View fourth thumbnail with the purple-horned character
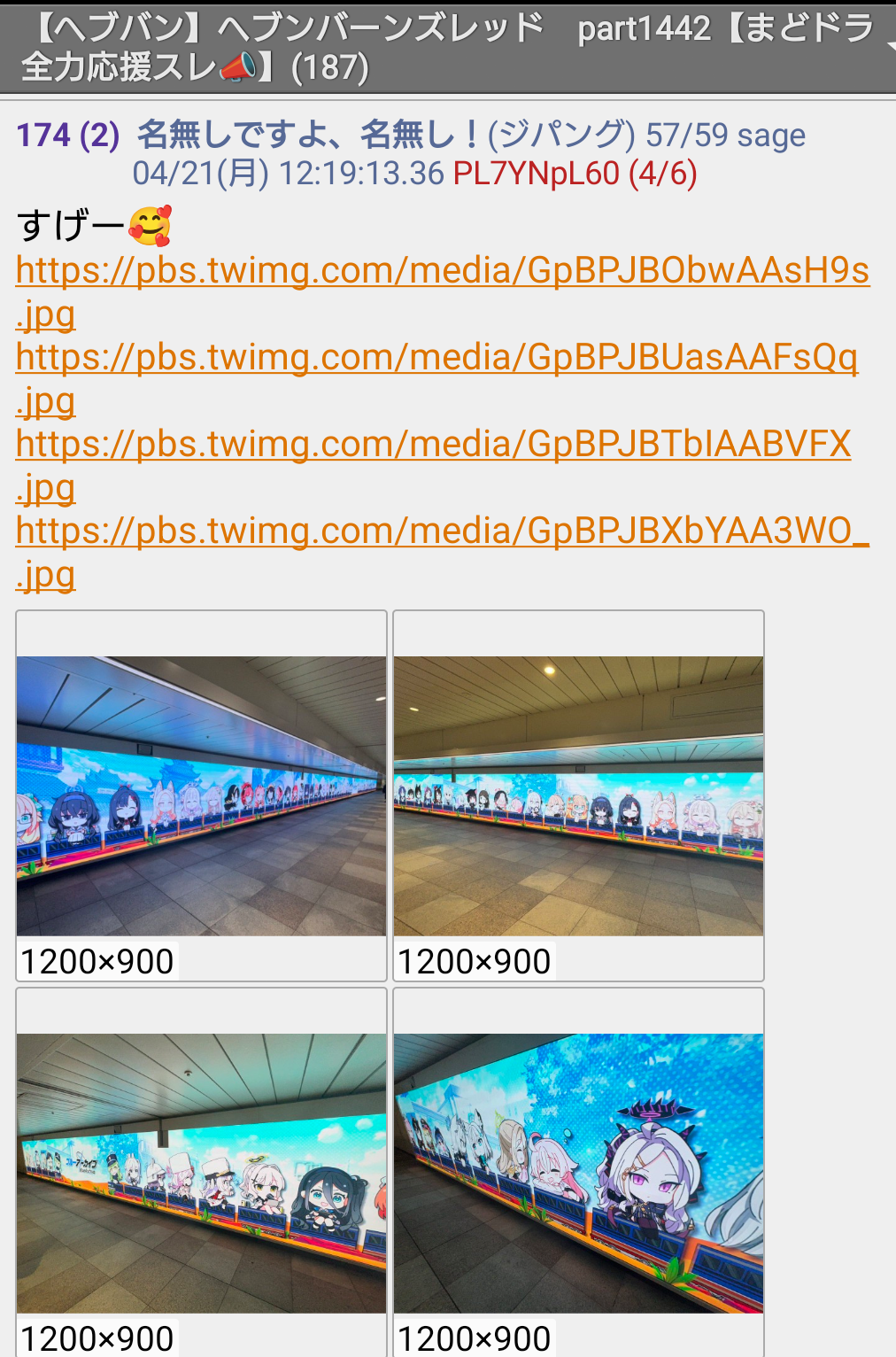 (x=579, y=1173)
